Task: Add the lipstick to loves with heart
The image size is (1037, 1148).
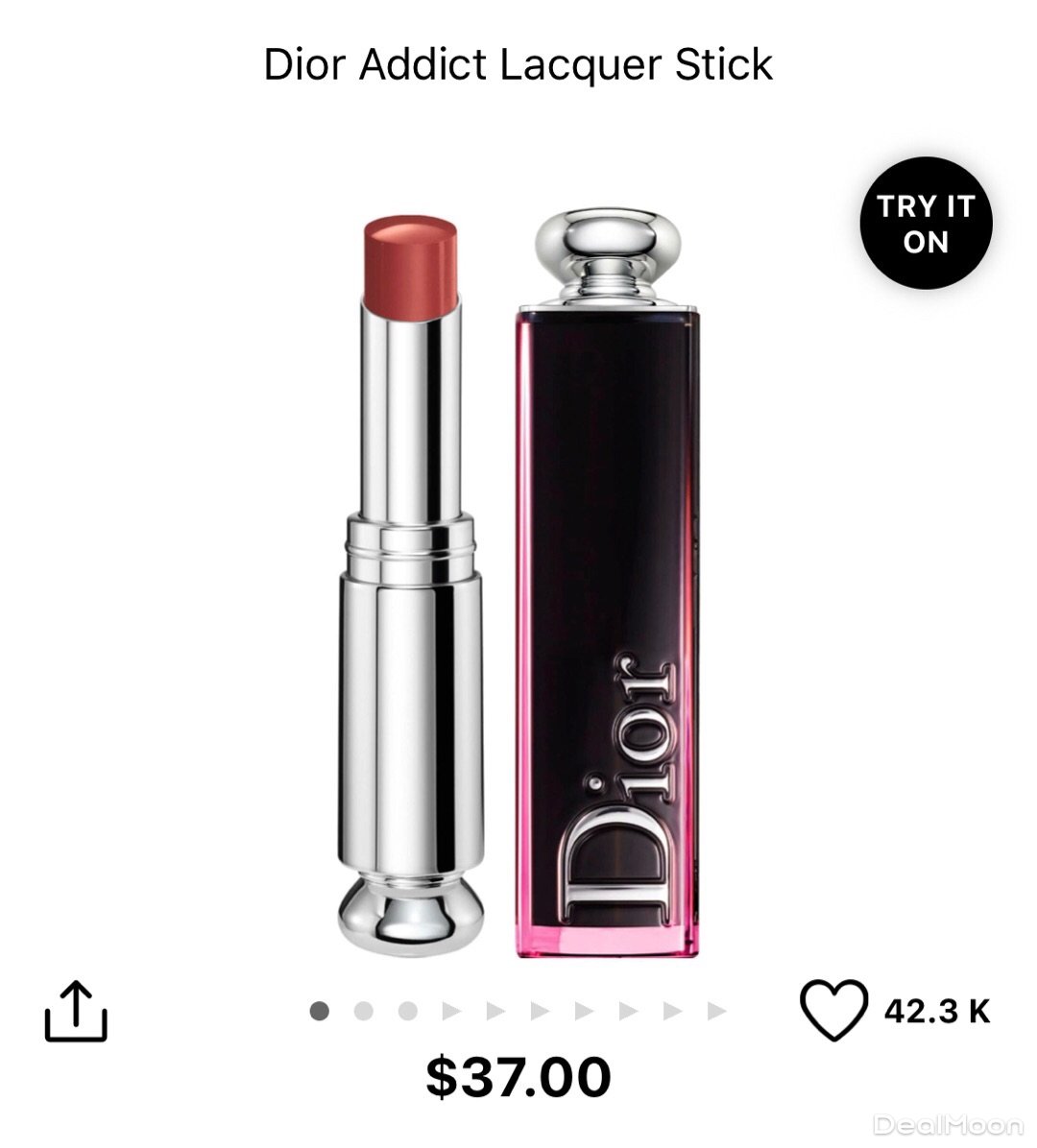Action: pyautogui.click(x=833, y=1012)
